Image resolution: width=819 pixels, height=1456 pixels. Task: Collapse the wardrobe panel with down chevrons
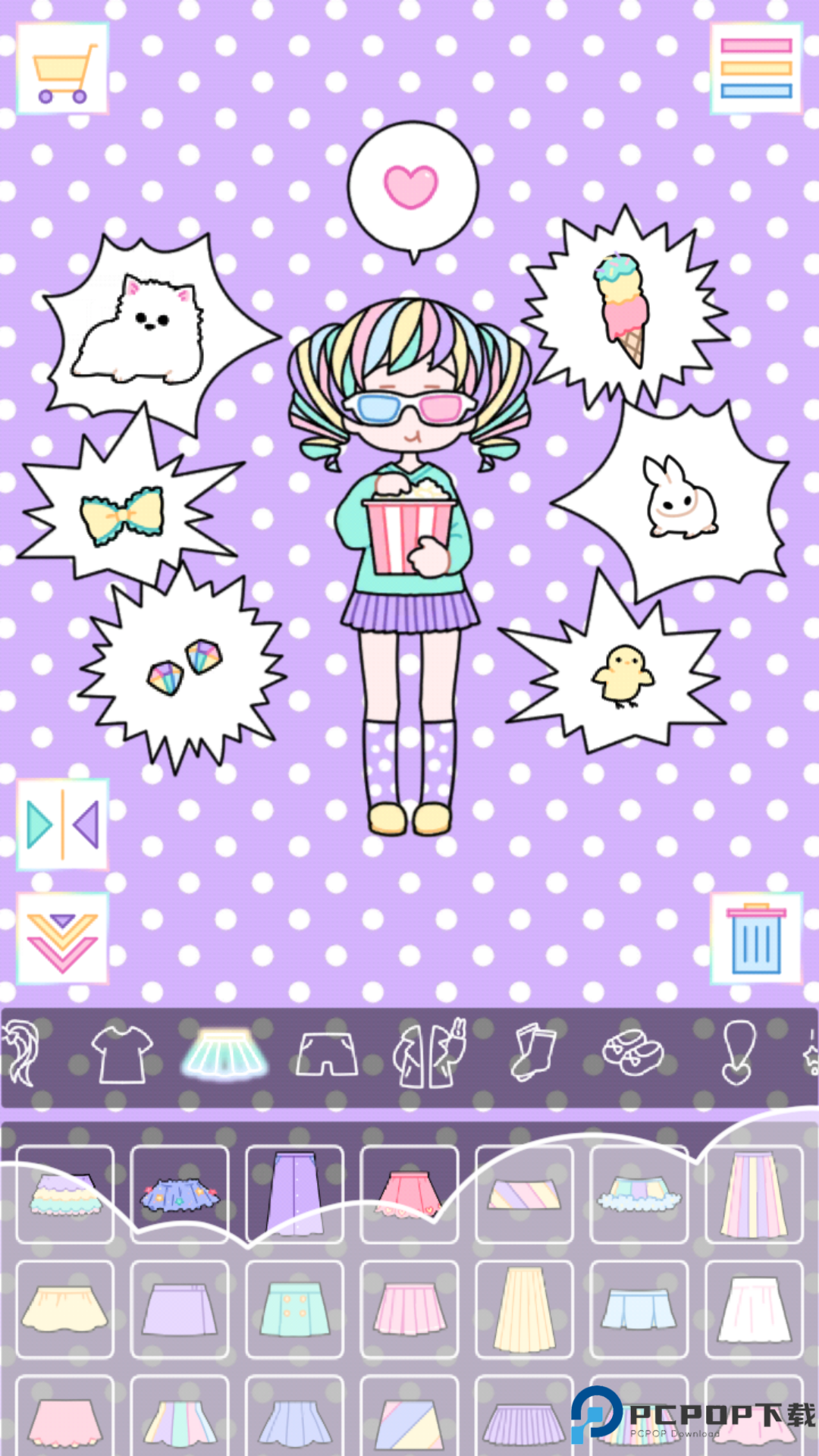pos(63,940)
